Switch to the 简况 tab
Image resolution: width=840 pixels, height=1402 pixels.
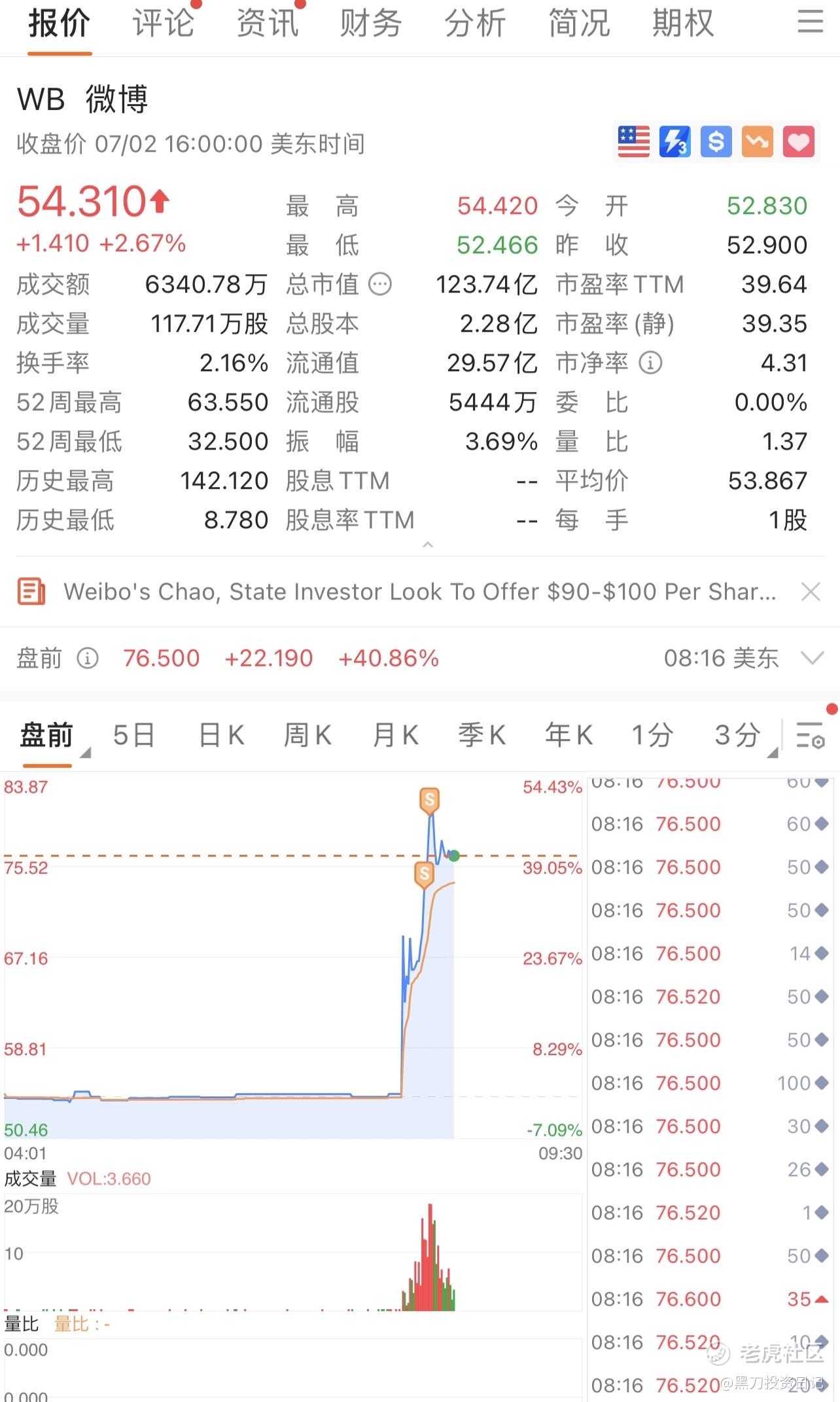579,24
